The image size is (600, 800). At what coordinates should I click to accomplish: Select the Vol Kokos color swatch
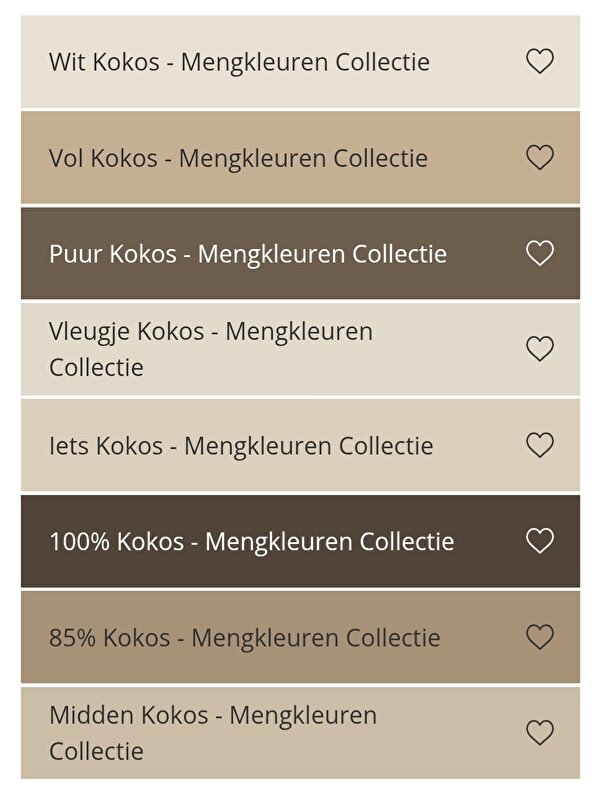click(x=240, y=158)
